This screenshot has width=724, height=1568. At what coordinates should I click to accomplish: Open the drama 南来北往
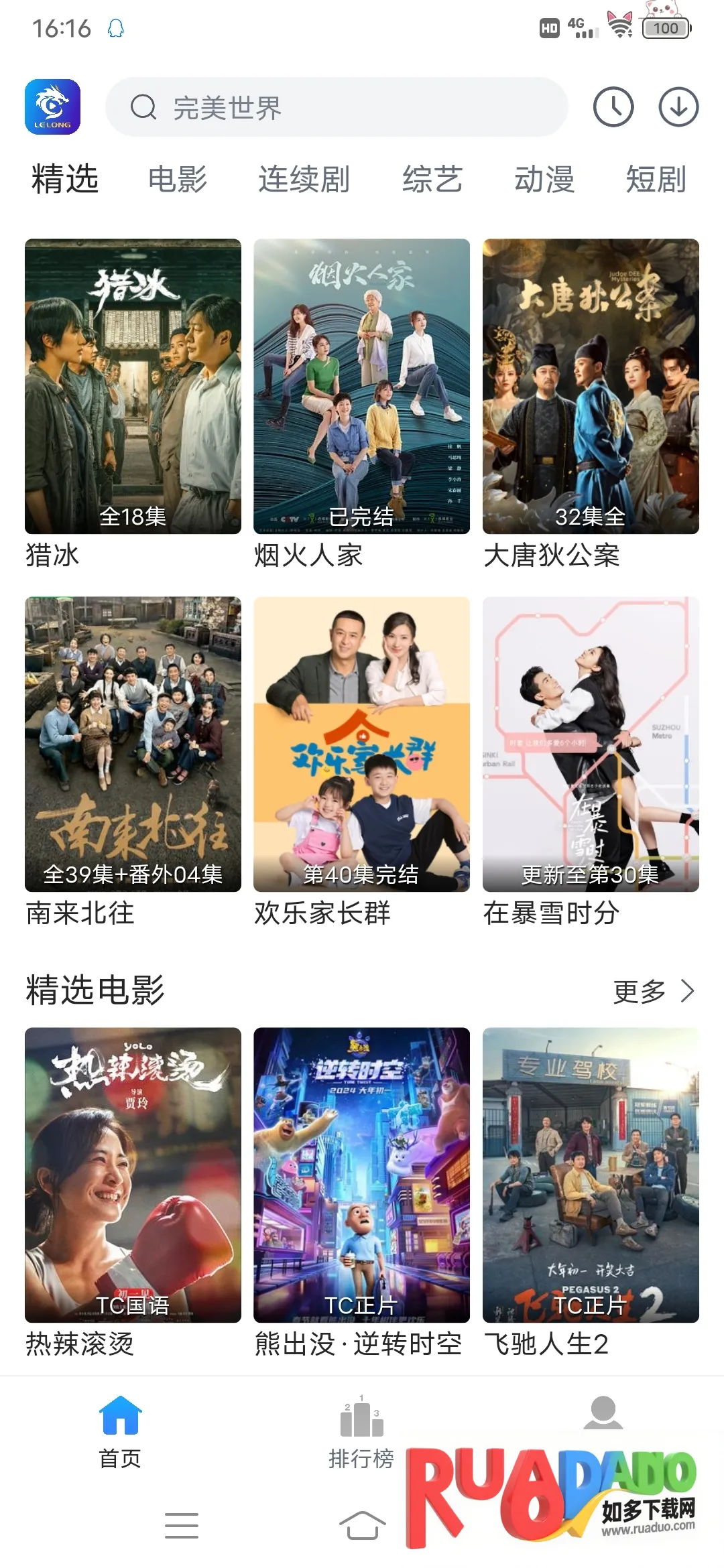(133, 744)
